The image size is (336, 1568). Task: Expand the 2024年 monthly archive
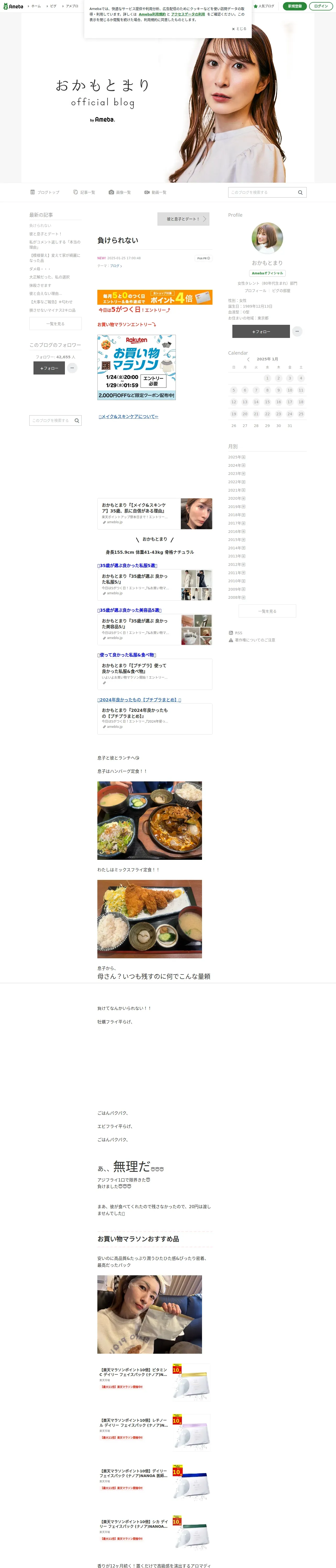point(237,465)
